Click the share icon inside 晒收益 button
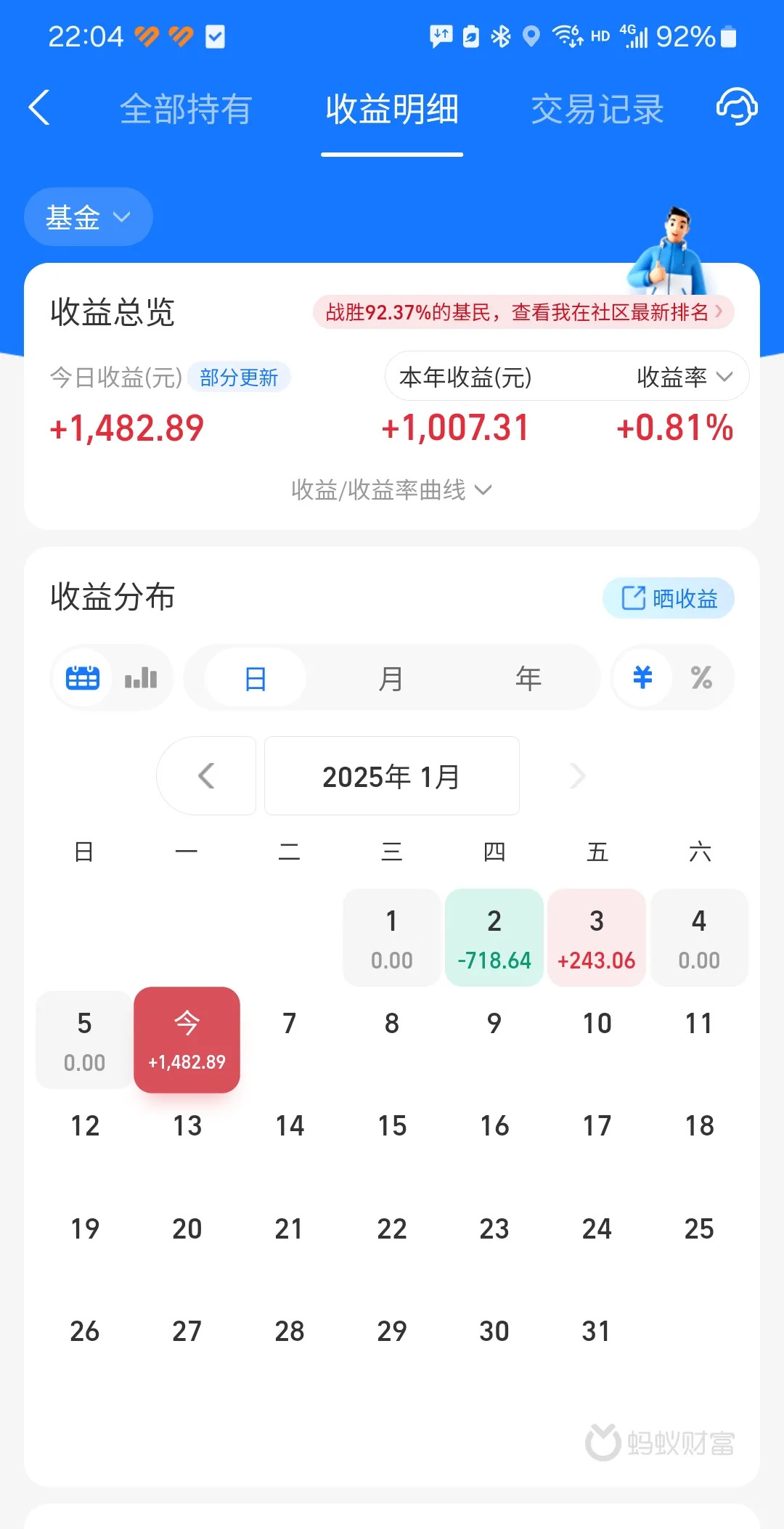This screenshot has height=1529, width=784. 633,598
